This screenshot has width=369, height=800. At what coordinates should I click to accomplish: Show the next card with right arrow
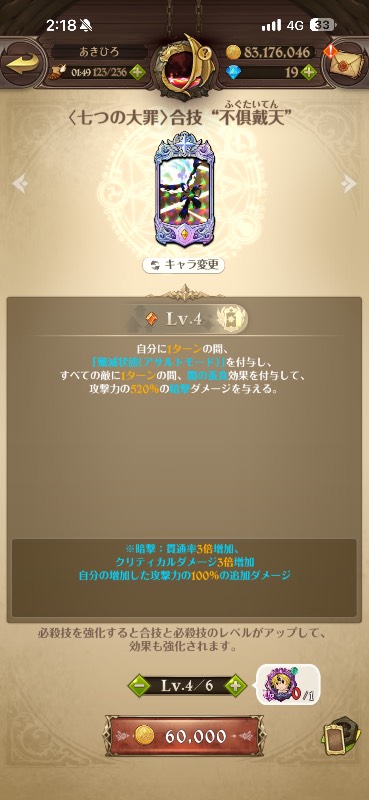[x=349, y=183]
